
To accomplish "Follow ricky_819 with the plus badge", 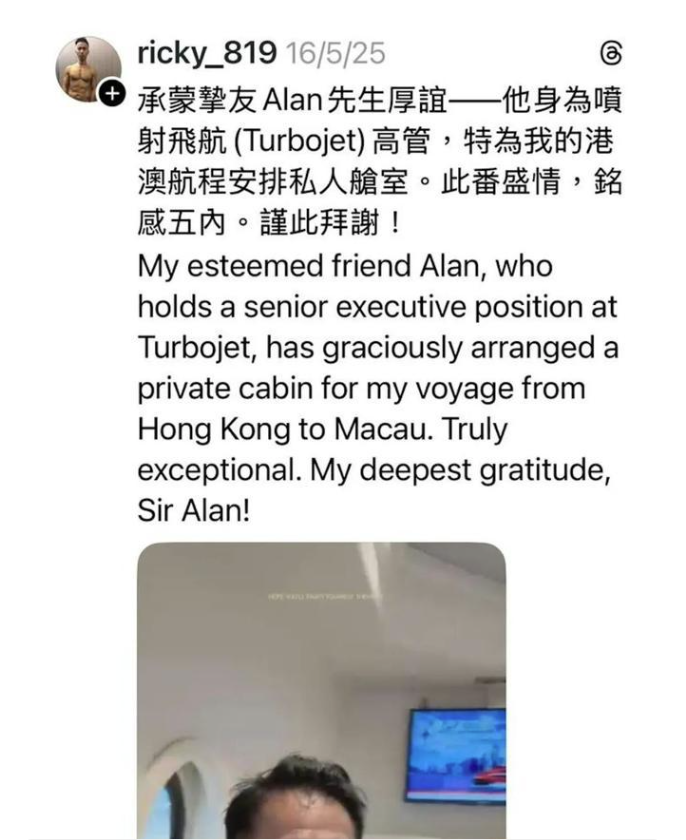I will pos(113,95).
